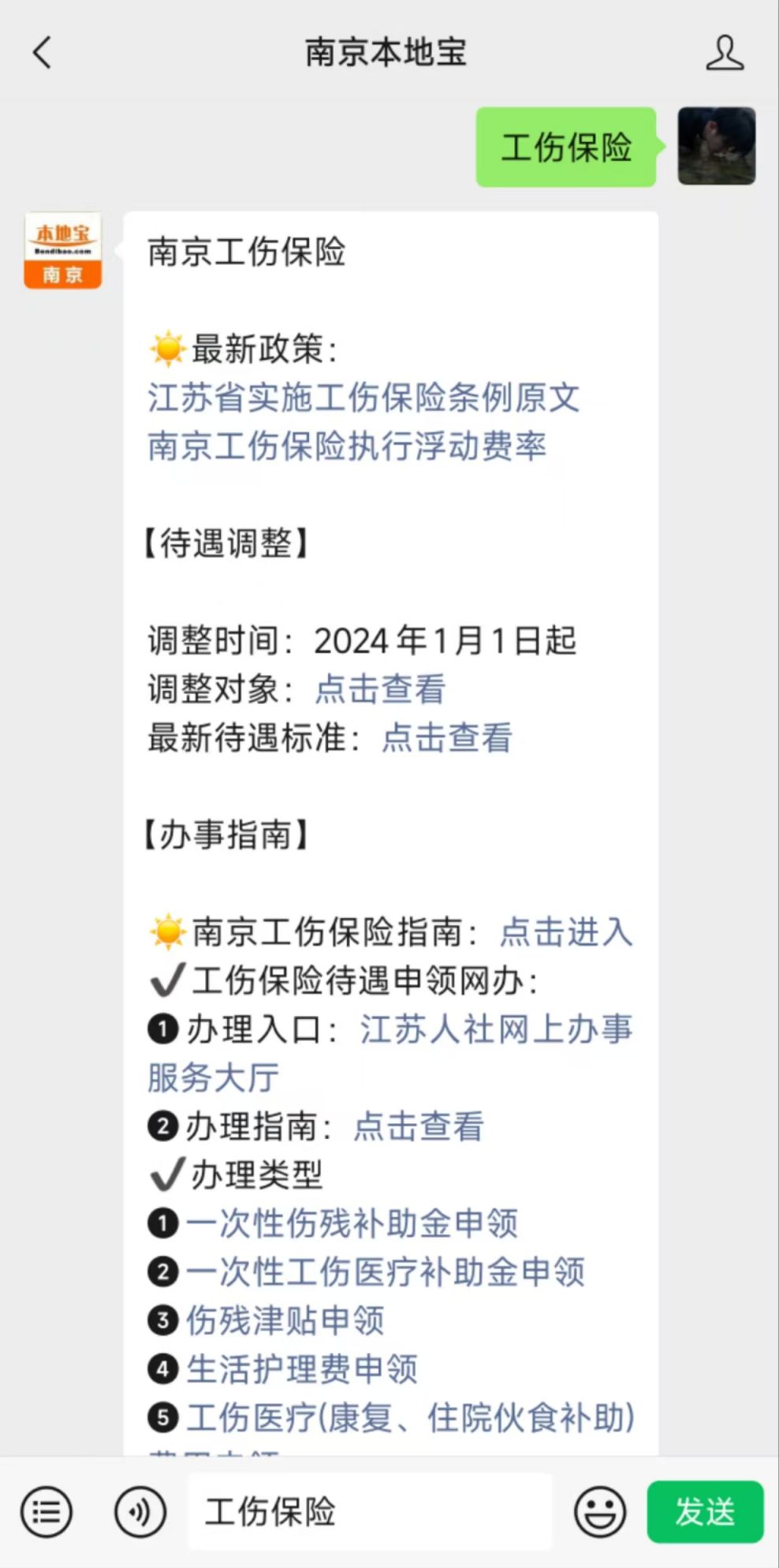The height and width of the screenshot is (1568, 779).
Task: Open the emoji picker
Action: pyautogui.click(x=599, y=1511)
